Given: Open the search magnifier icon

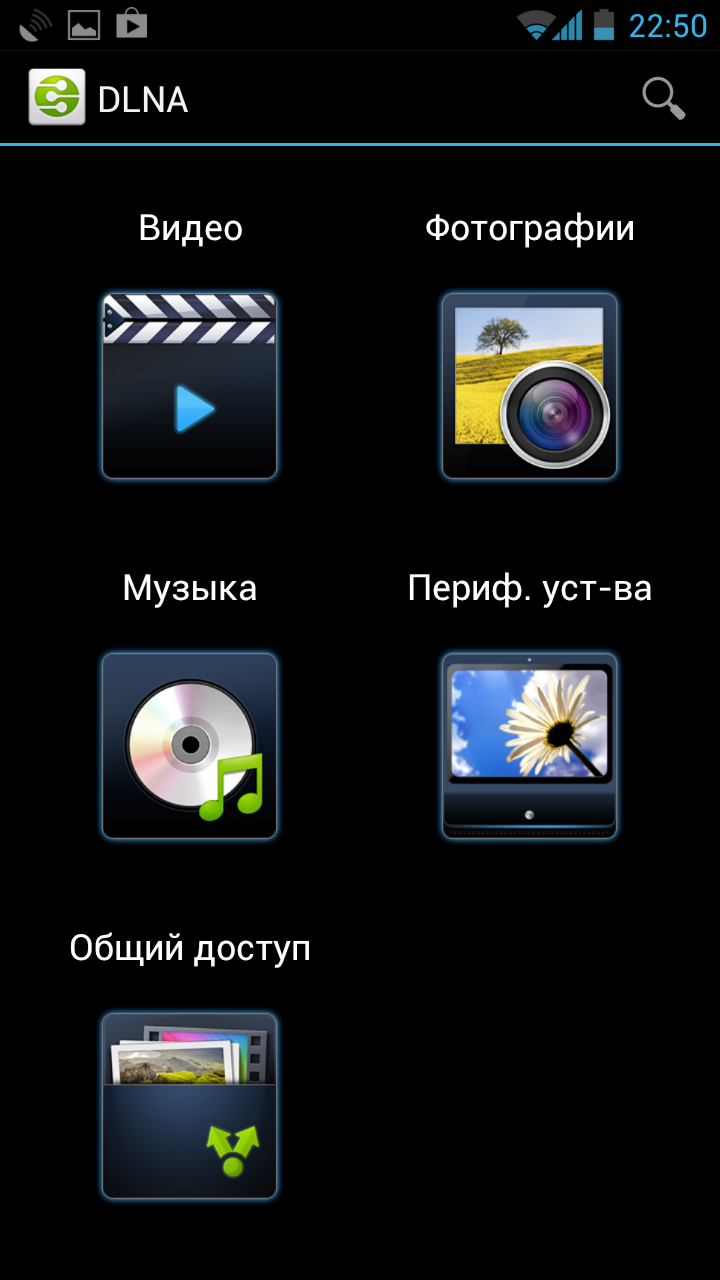Looking at the screenshot, I should [663, 99].
